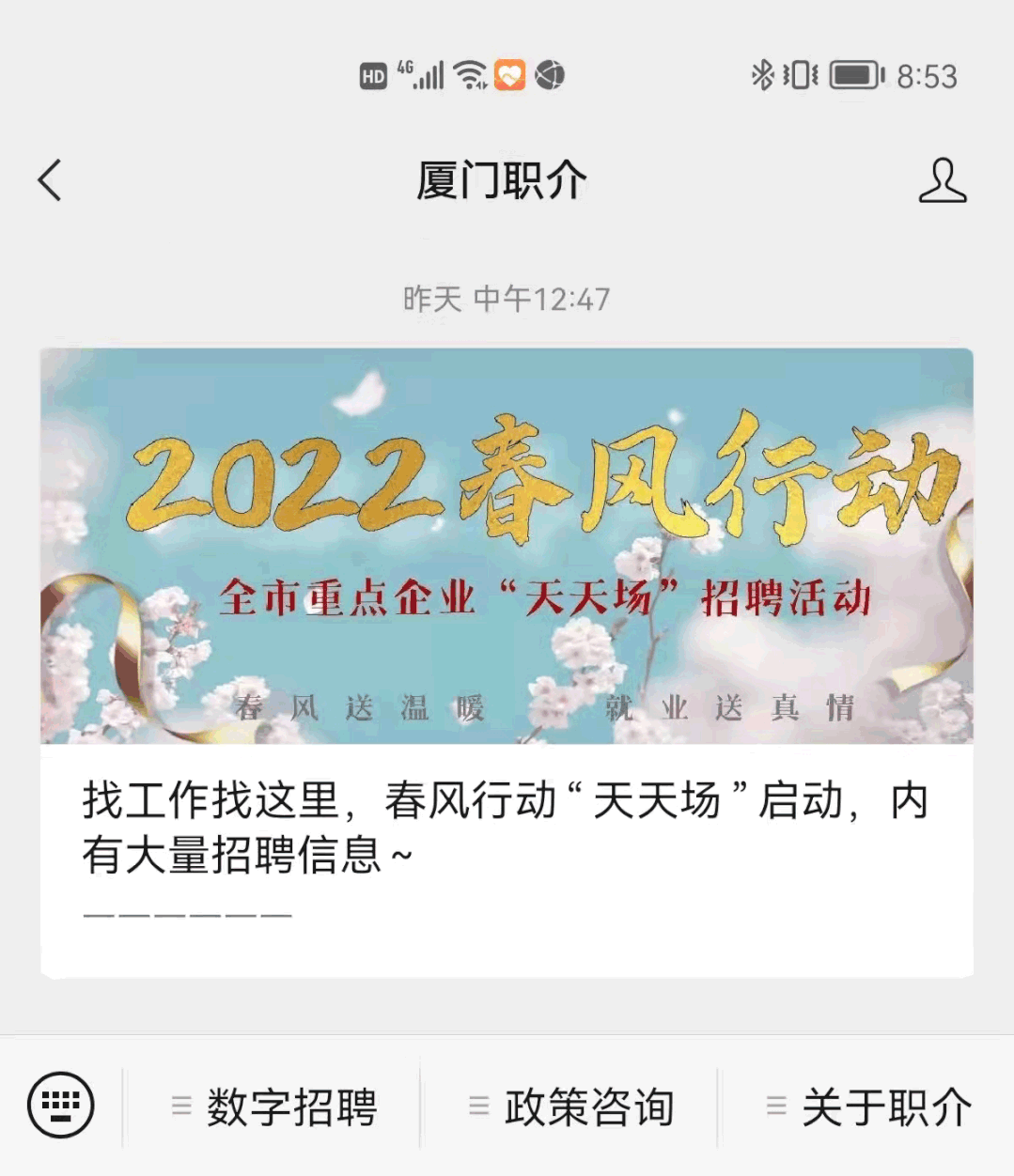Open the account profile icon

(x=942, y=180)
